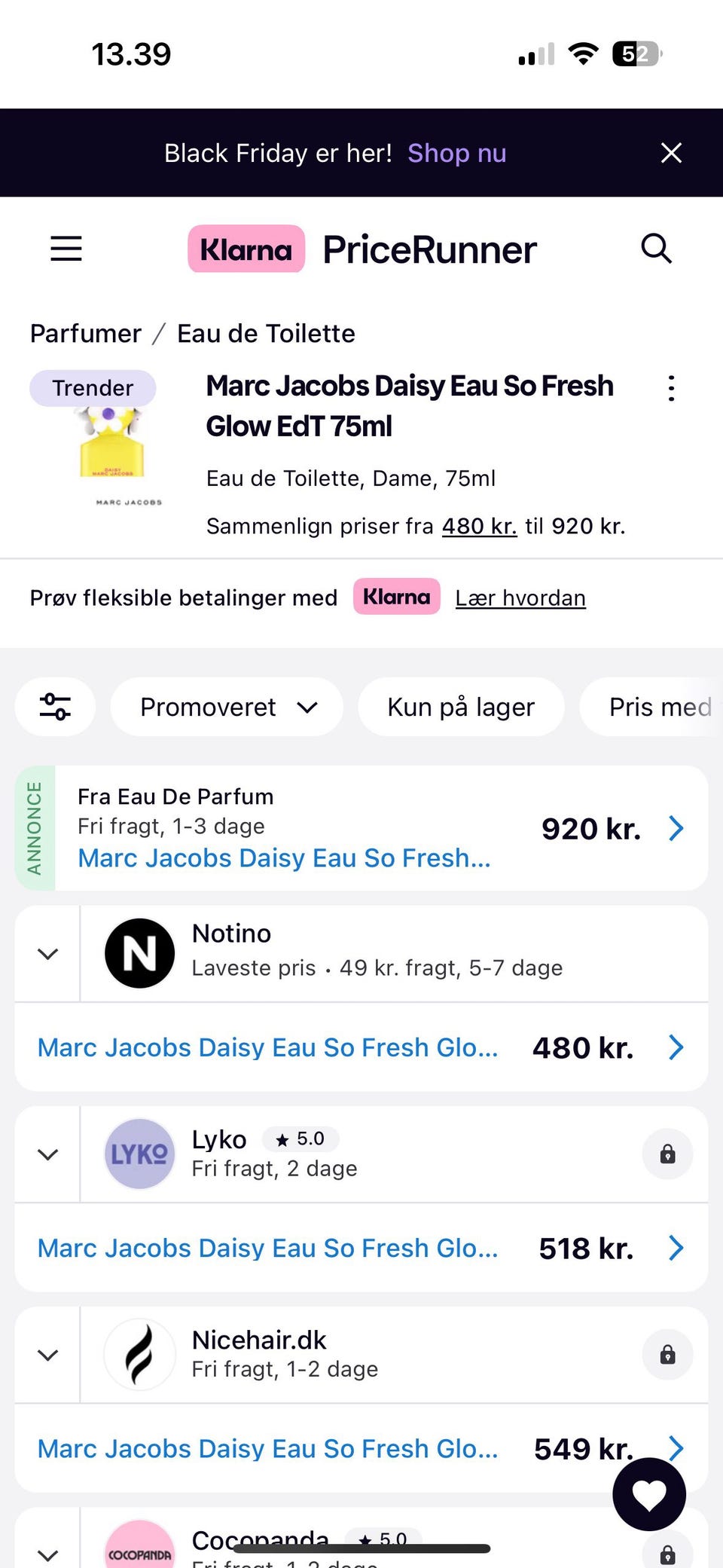Viewport: 723px width, 1568px height.
Task: Go to the Parfumer breadcrumb
Action: pos(85,333)
